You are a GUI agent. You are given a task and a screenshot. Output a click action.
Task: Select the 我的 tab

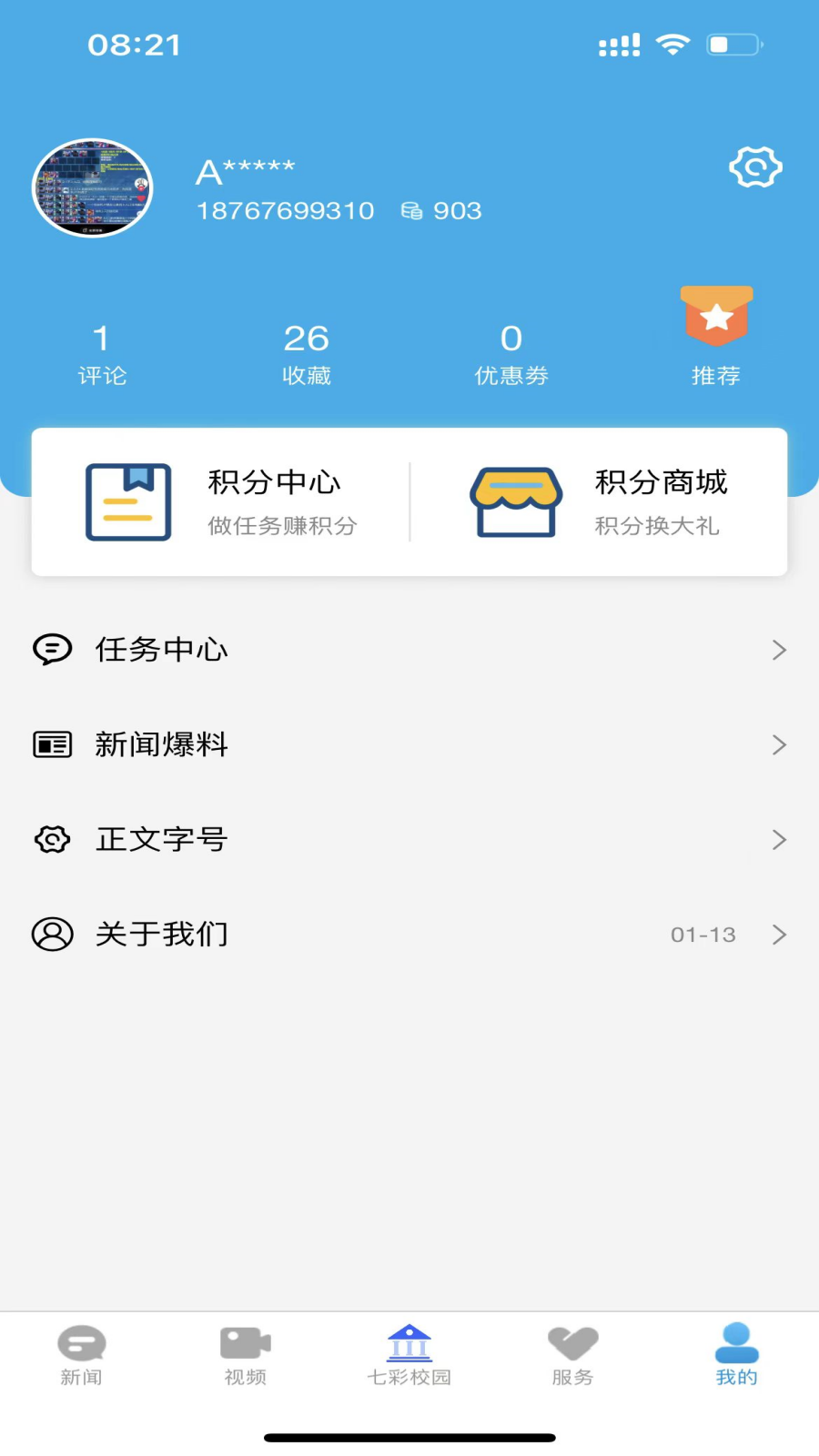(x=737, y=1356)
